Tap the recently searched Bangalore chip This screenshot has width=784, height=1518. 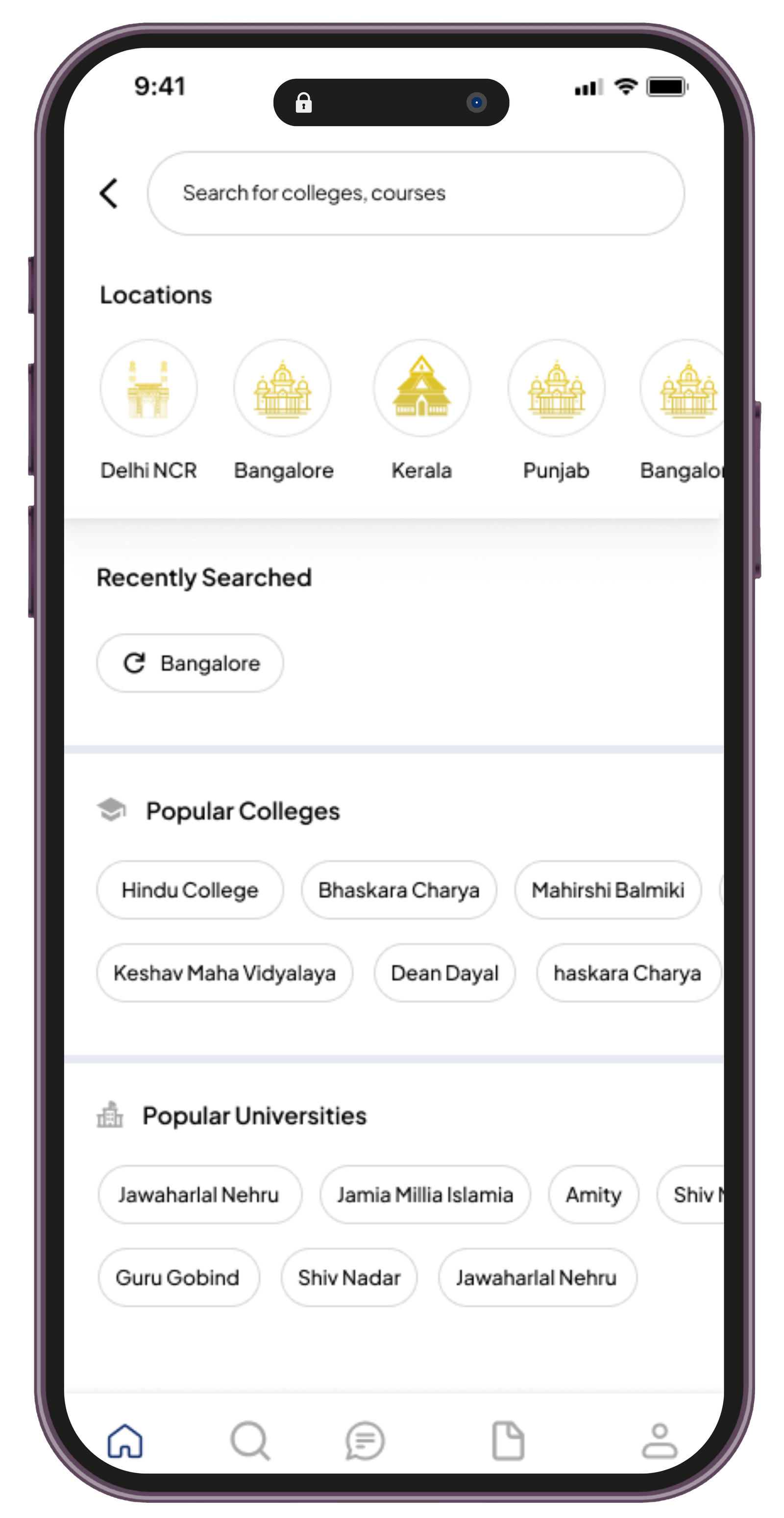click(x=190, y=663)
